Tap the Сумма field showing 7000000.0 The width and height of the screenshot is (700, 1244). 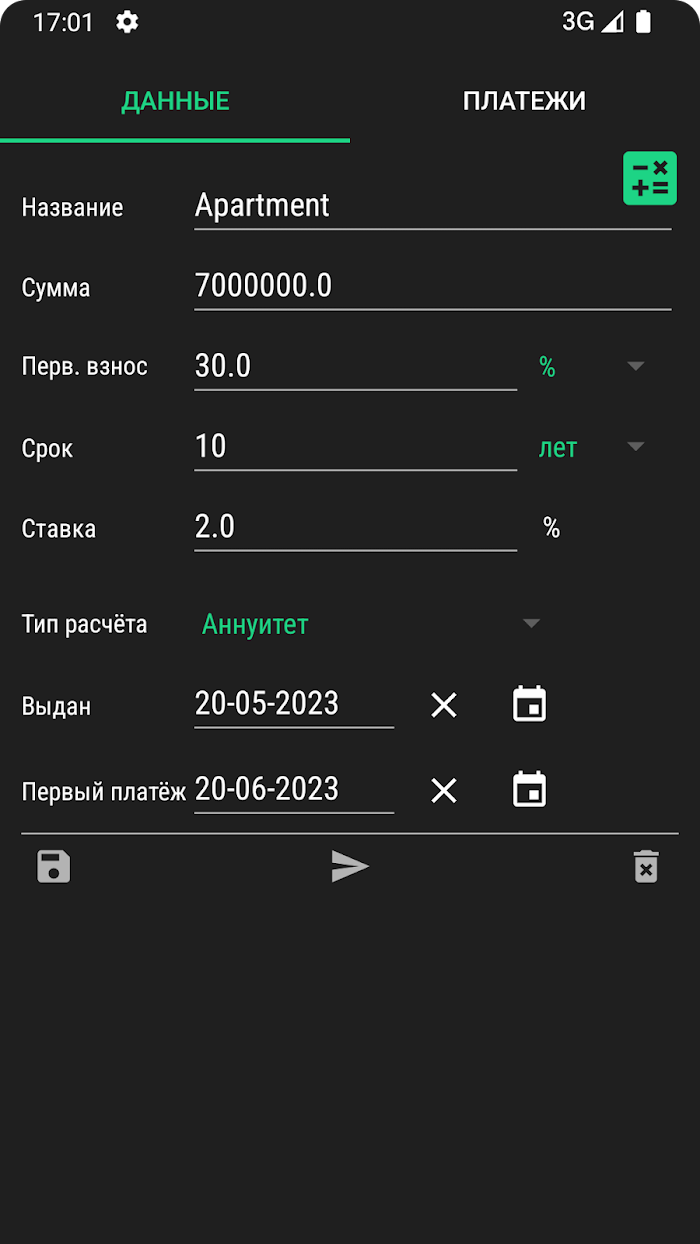tap(432, 287)
